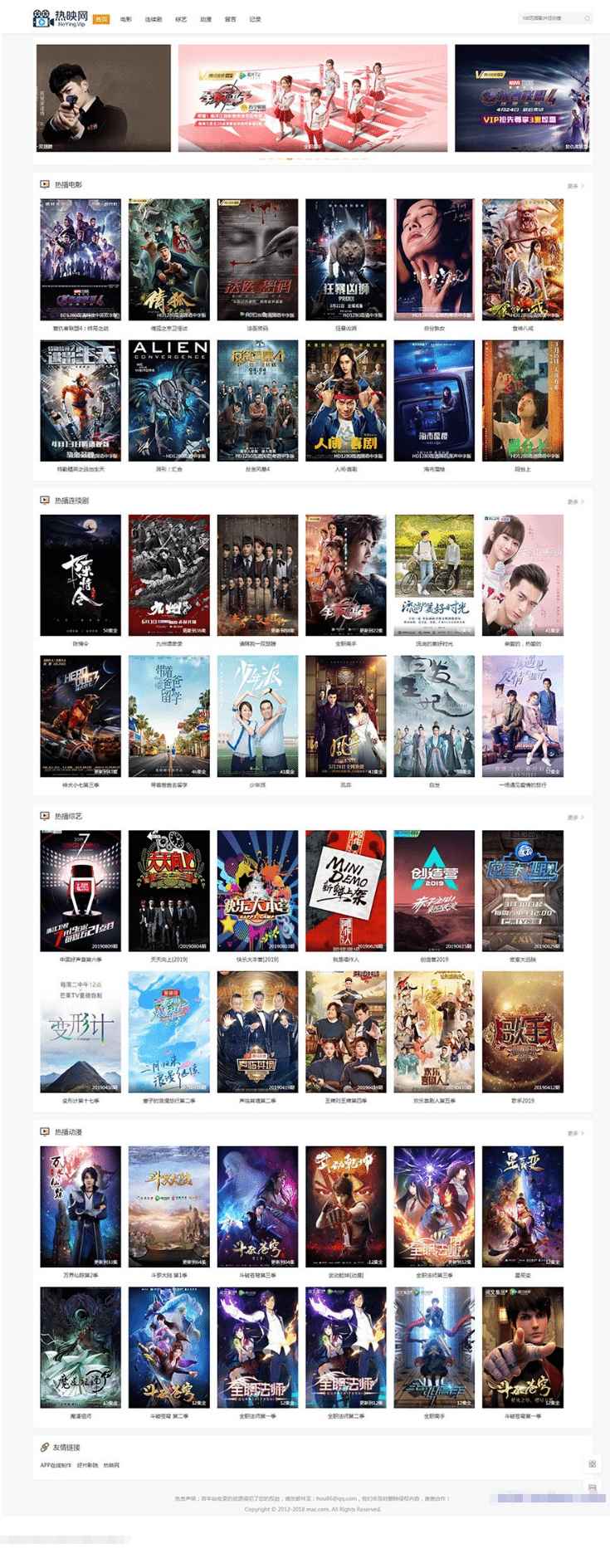Image resolution: width=610 pixels, height=1568 pixels.
Task: Open the 变形计第十七季 show card
Action: click(x=81, y=1031)
